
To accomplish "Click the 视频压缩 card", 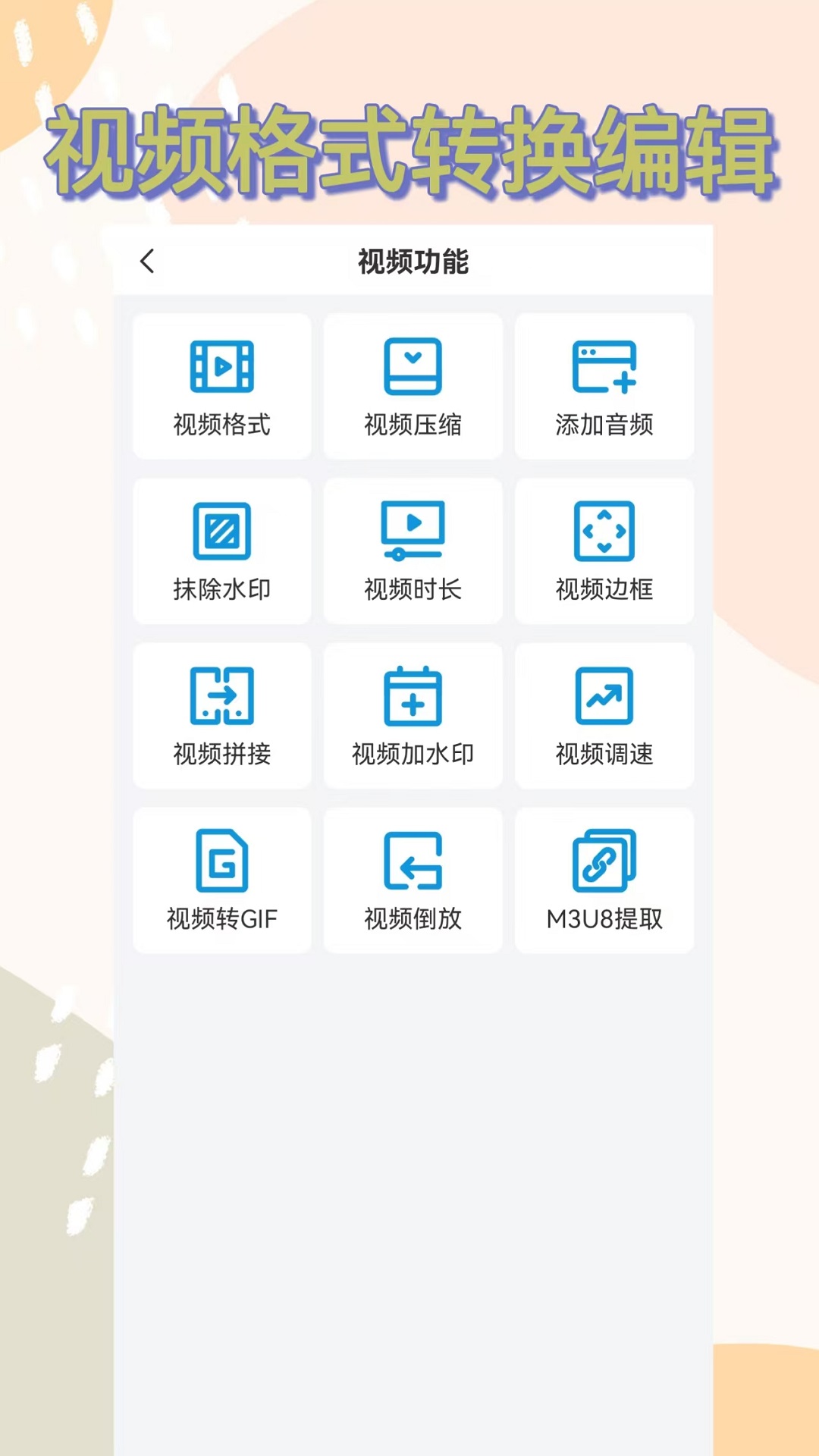I will coord(413,387).
